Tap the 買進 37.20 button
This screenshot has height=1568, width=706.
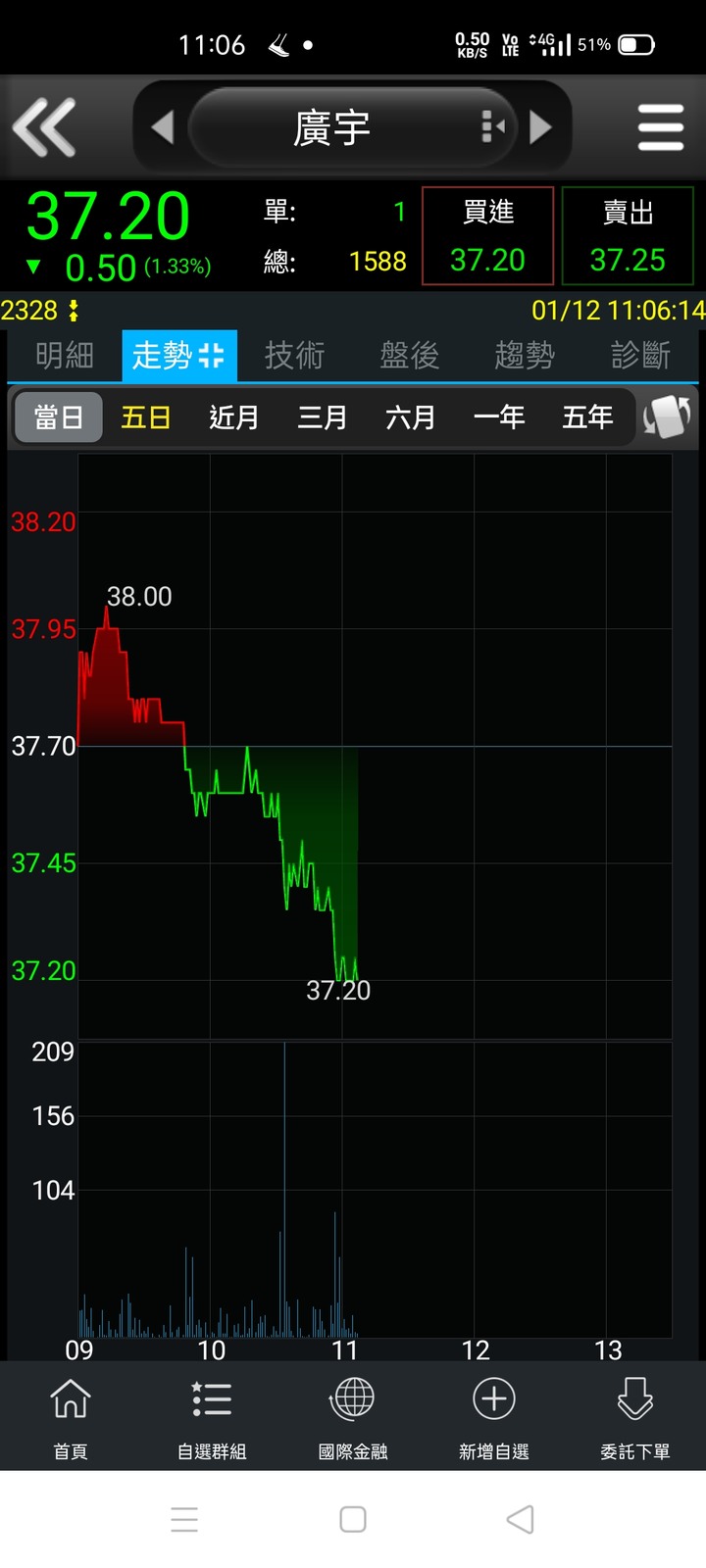[488, 236]
